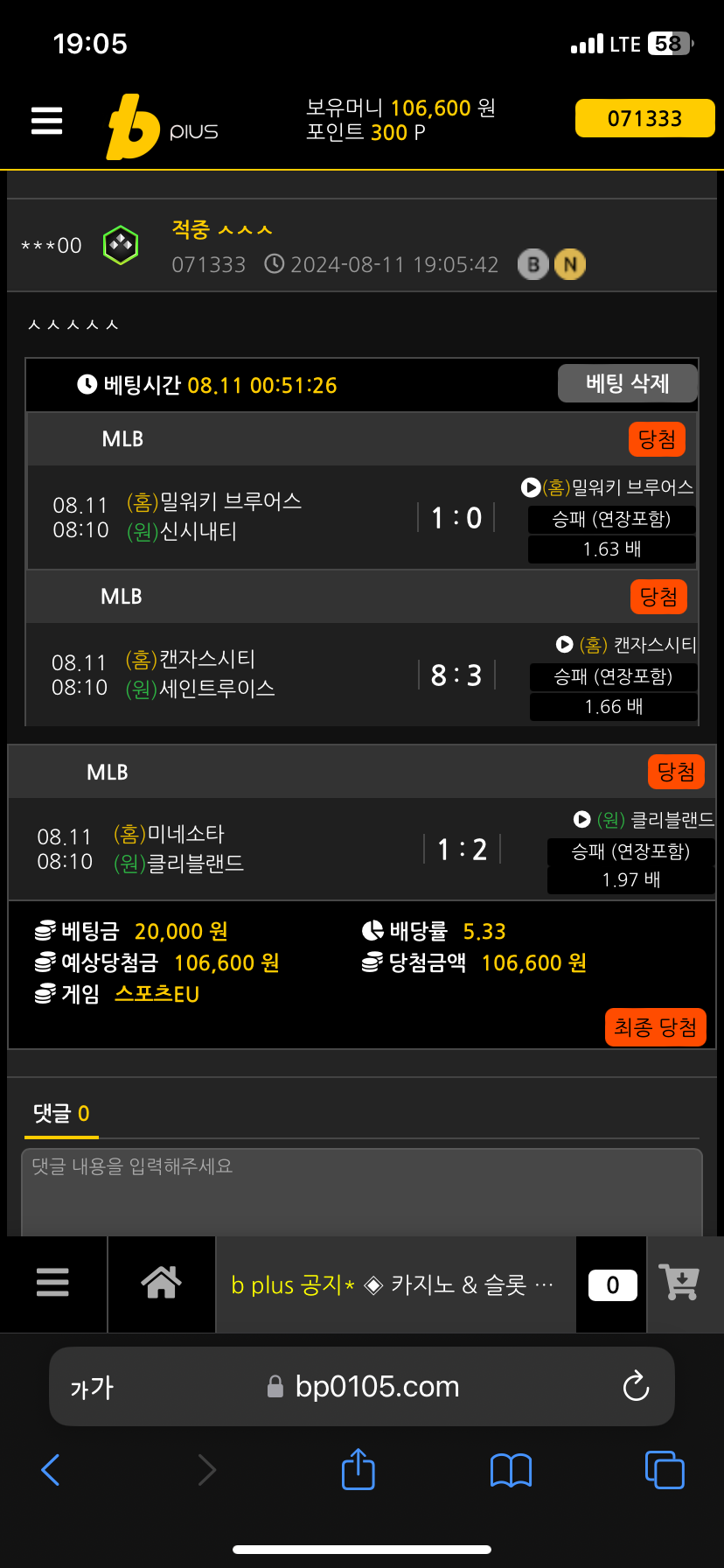View open Safari tabs
724x1568 pixels.
pos(664,1469)
